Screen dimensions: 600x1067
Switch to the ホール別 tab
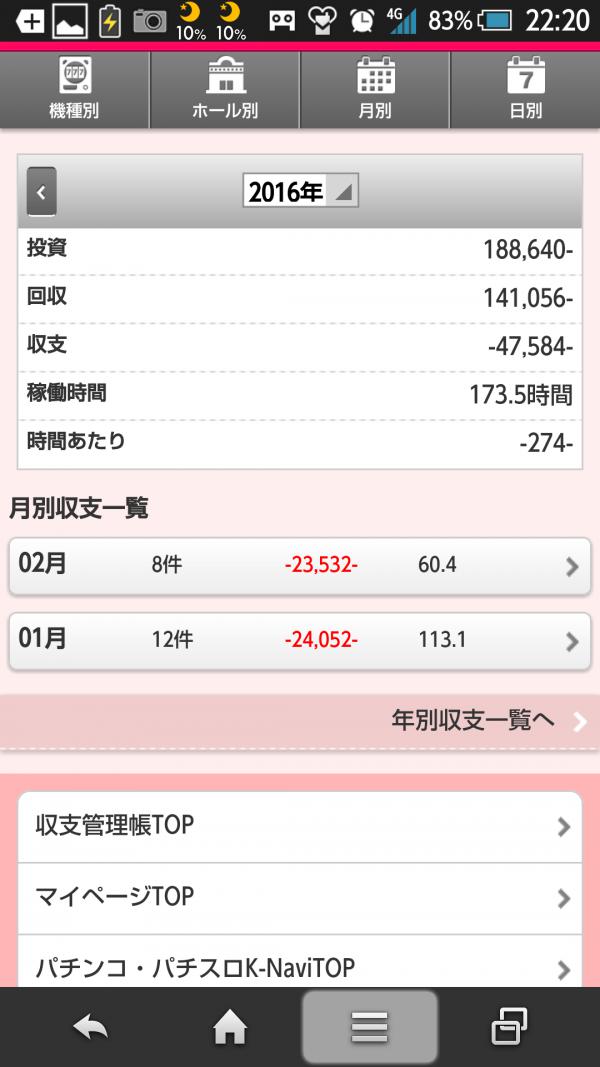(x=225, y=89)
